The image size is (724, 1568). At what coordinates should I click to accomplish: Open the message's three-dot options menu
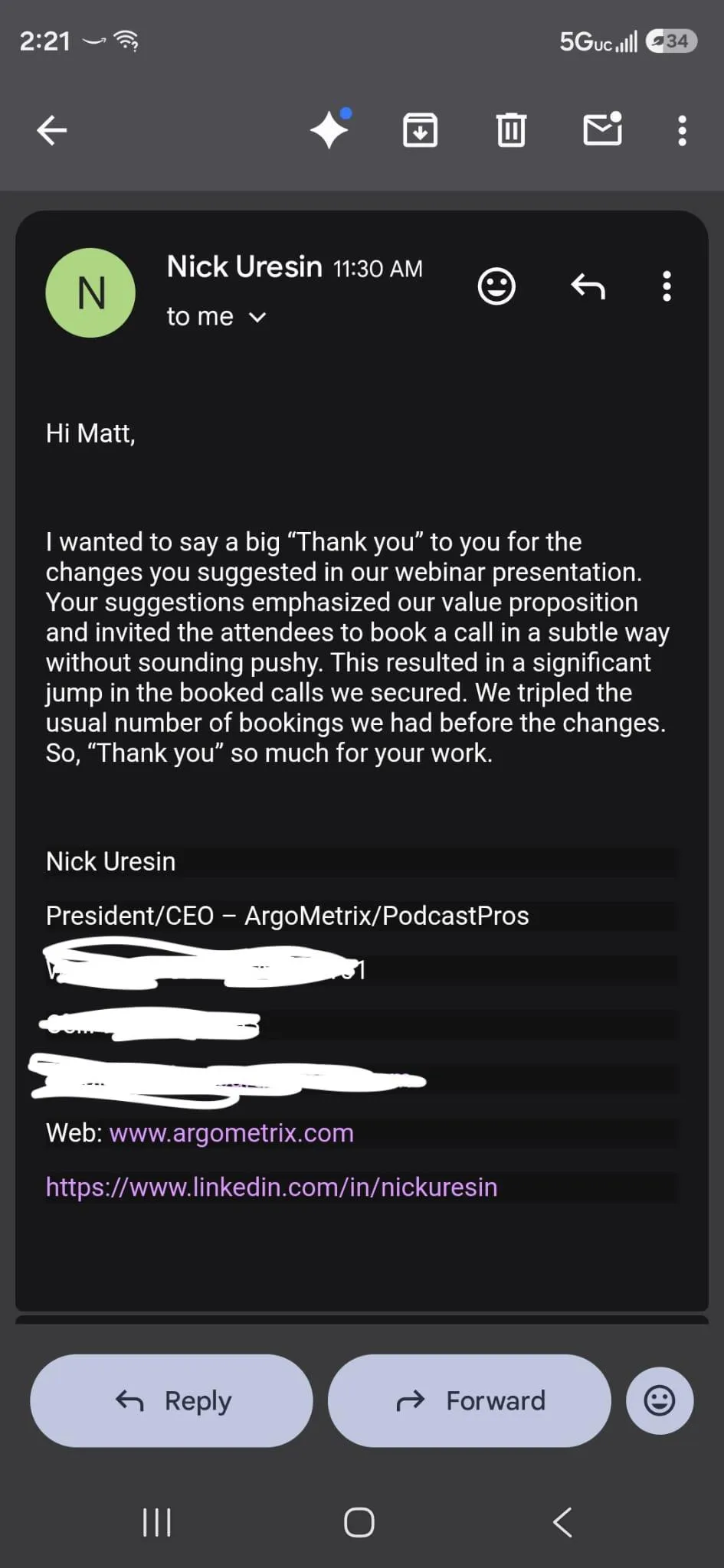667,286
